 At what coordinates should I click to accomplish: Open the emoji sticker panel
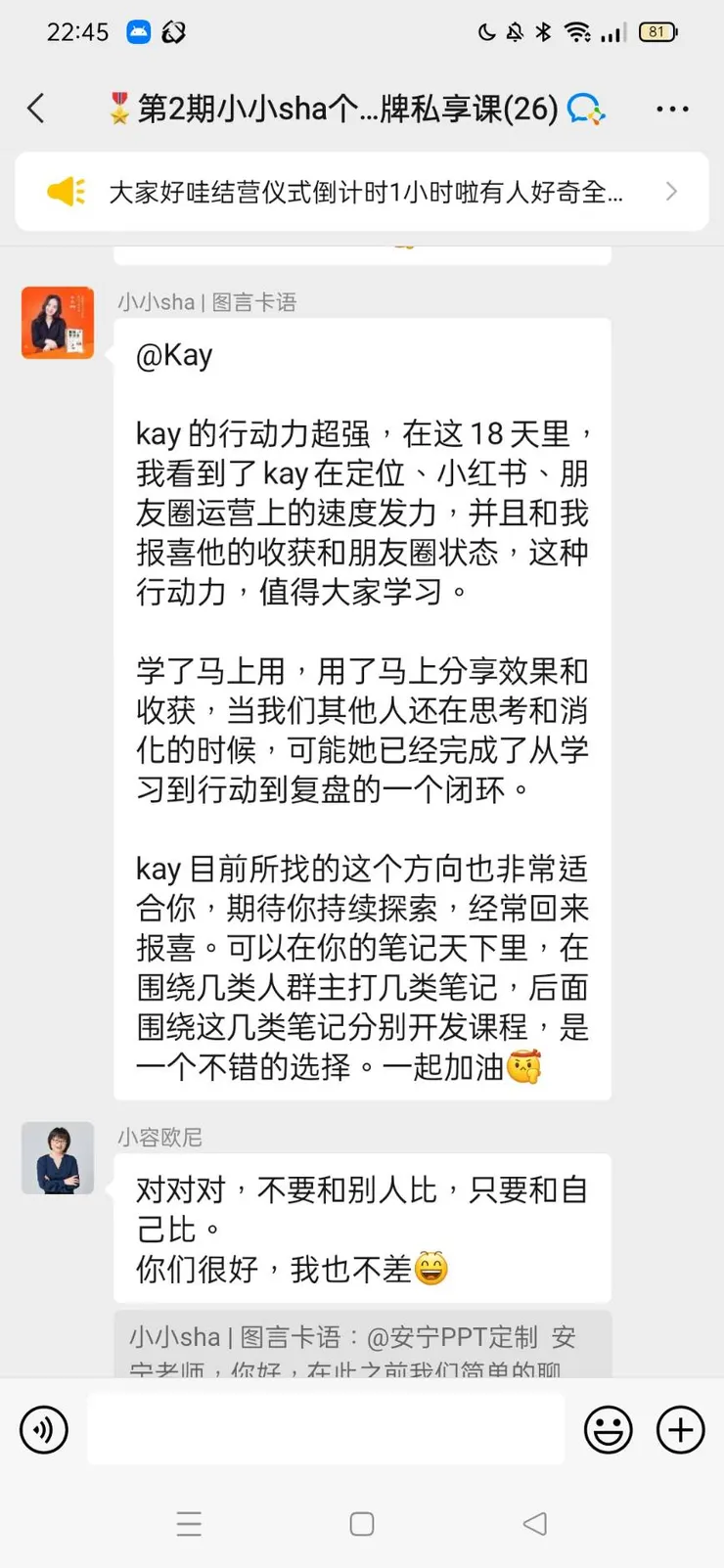click(x=608, y=1429)
